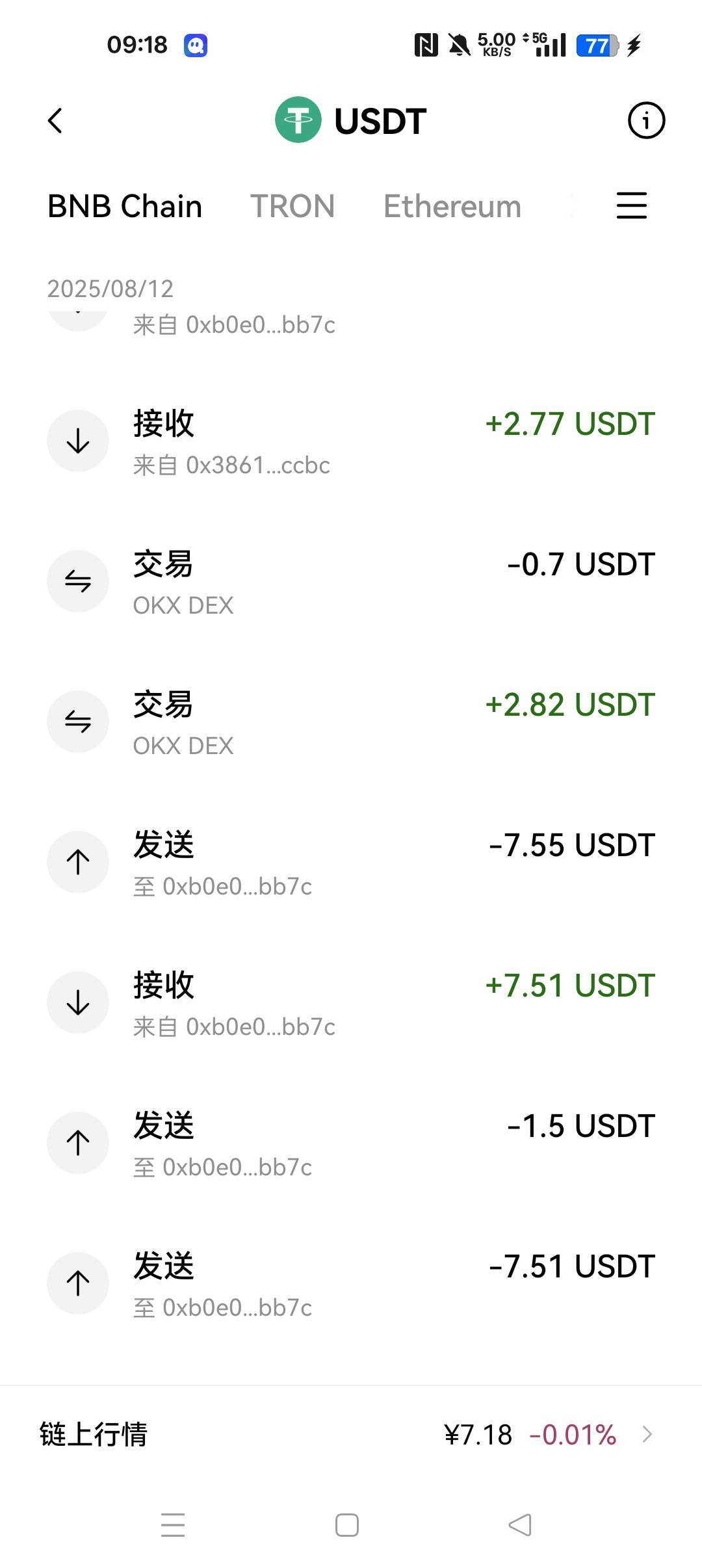Tap the system back triangle button
The height and width of the screenshot is (1568, 702).
520,1525
